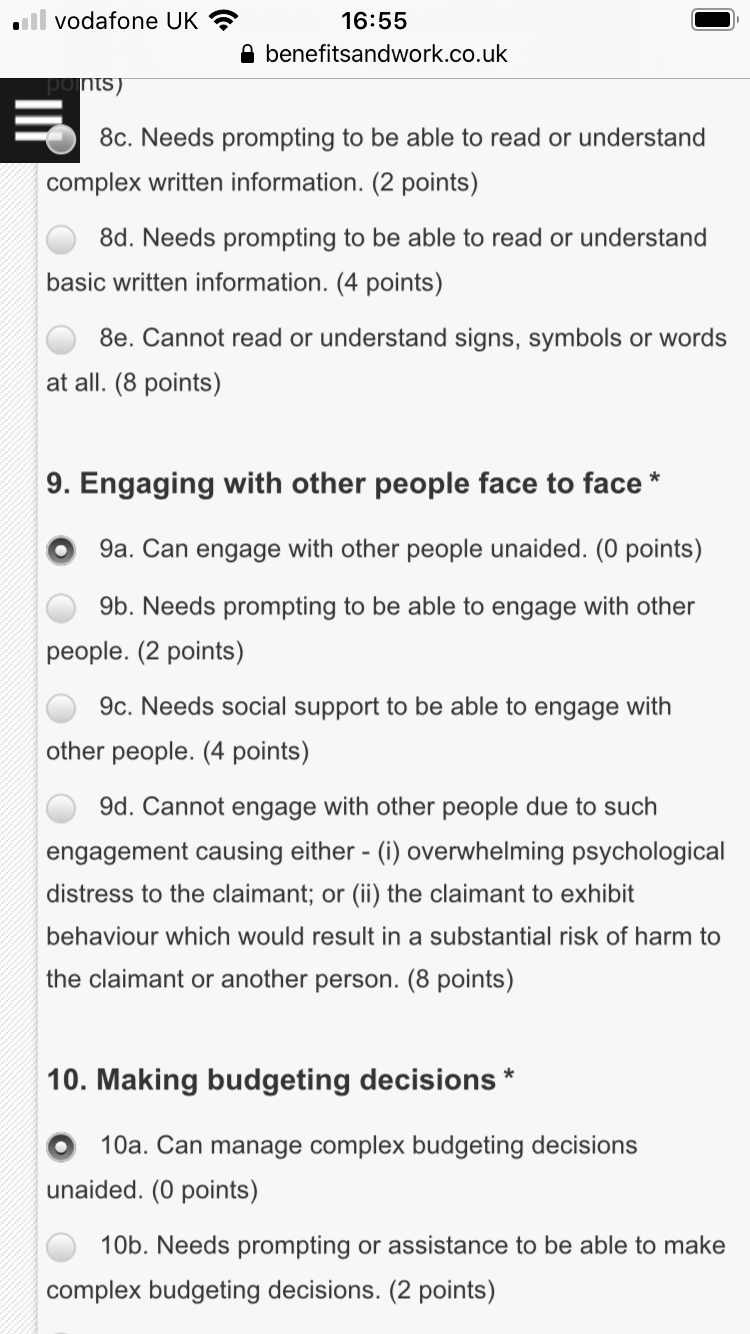Choose 8e cannot read signs or words
750x1334 pixels.
pos(62,340)
